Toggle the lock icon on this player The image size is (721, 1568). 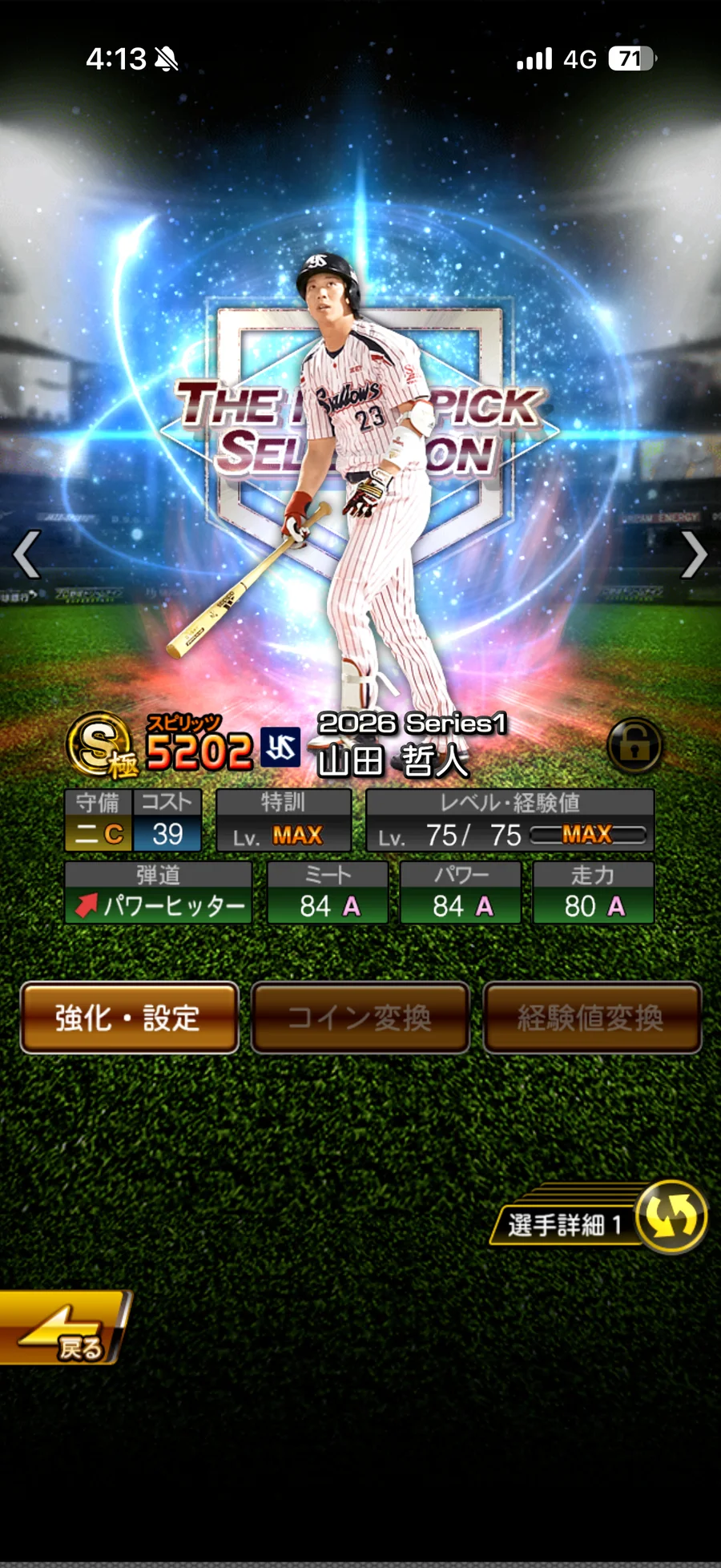pos(634,745)
